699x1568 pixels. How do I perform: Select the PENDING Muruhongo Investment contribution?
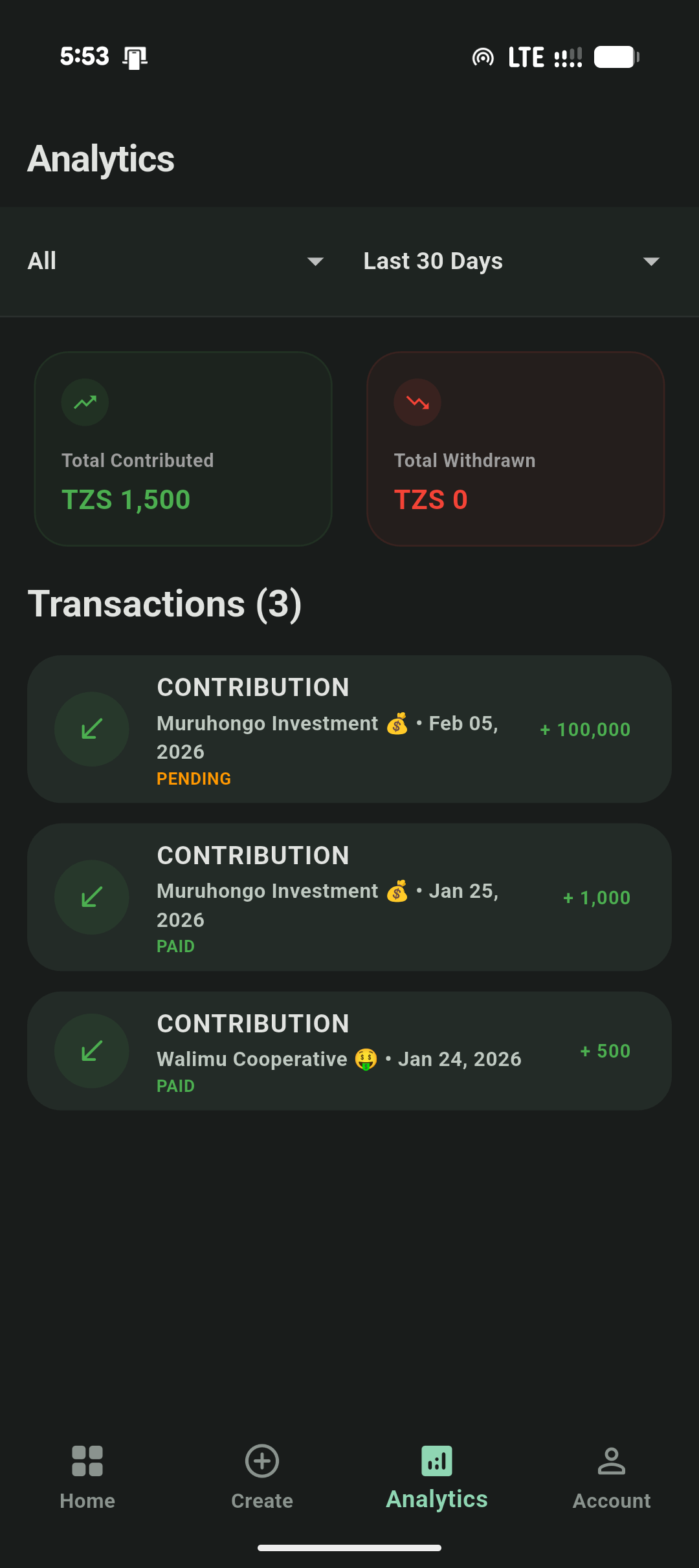click(x=349, y=729)
